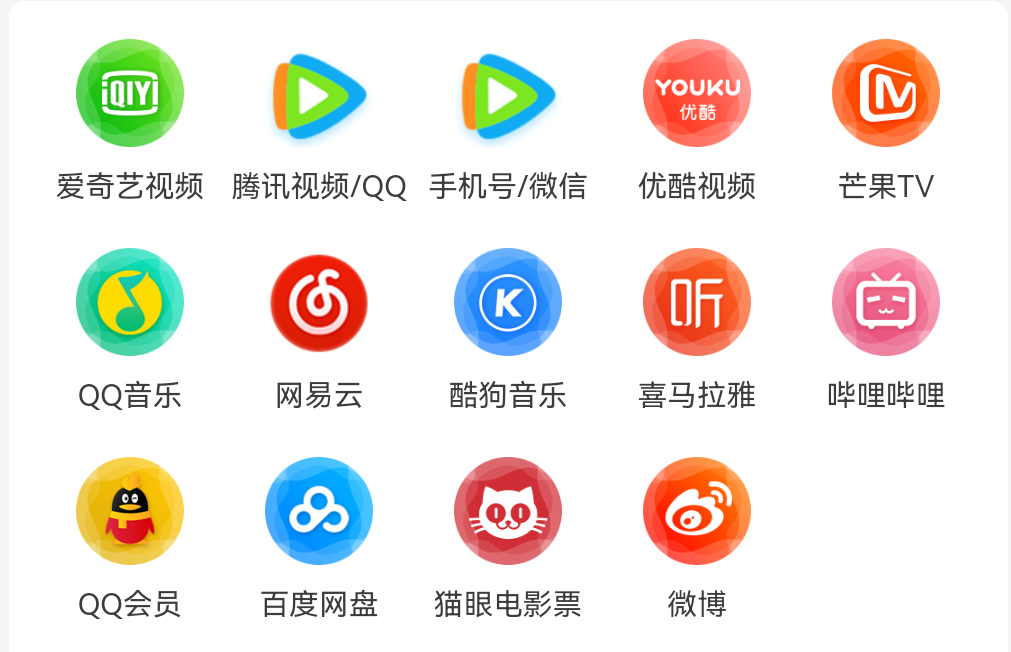Open 优酷视频 item

697,93
